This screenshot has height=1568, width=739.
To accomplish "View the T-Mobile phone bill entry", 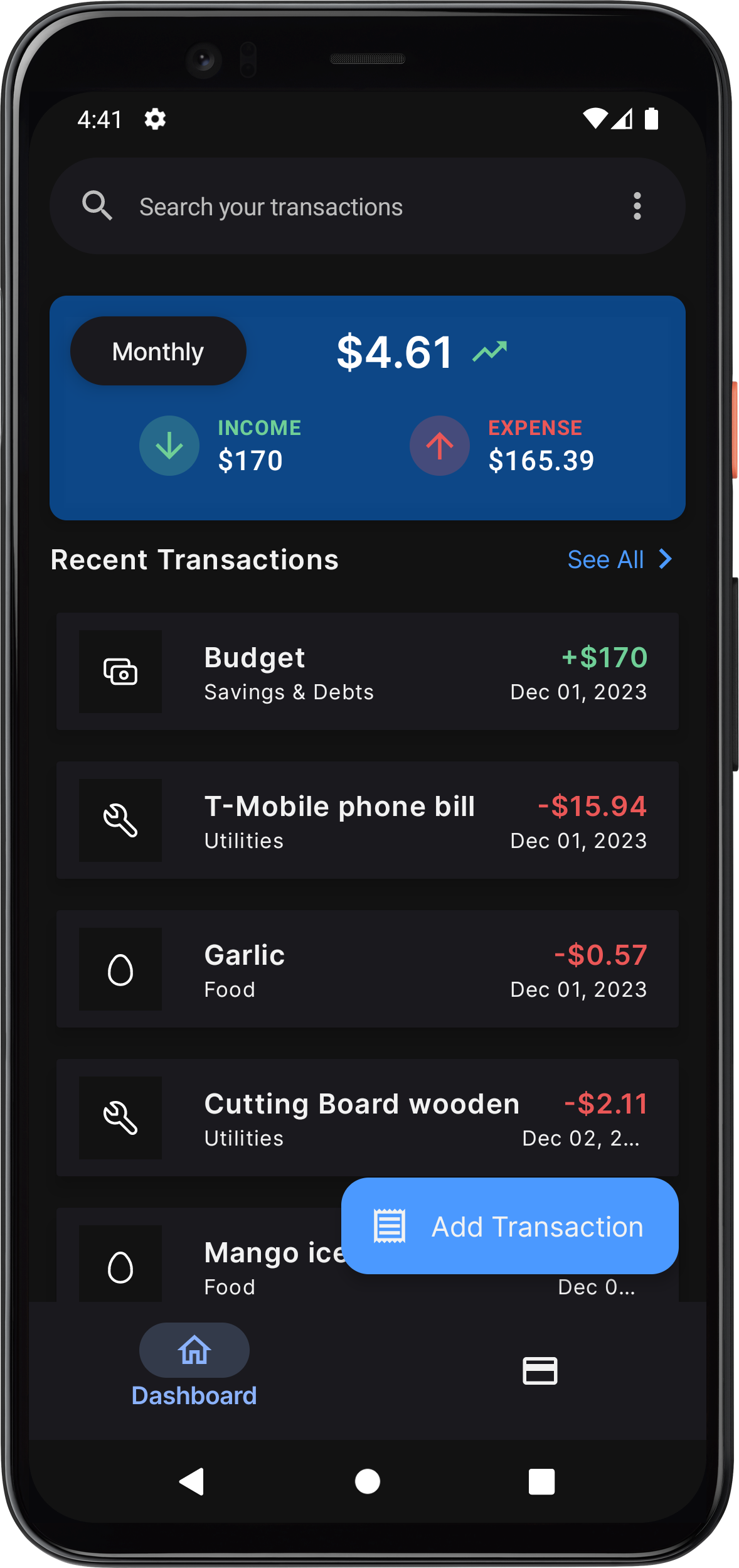I will point(367,820).
